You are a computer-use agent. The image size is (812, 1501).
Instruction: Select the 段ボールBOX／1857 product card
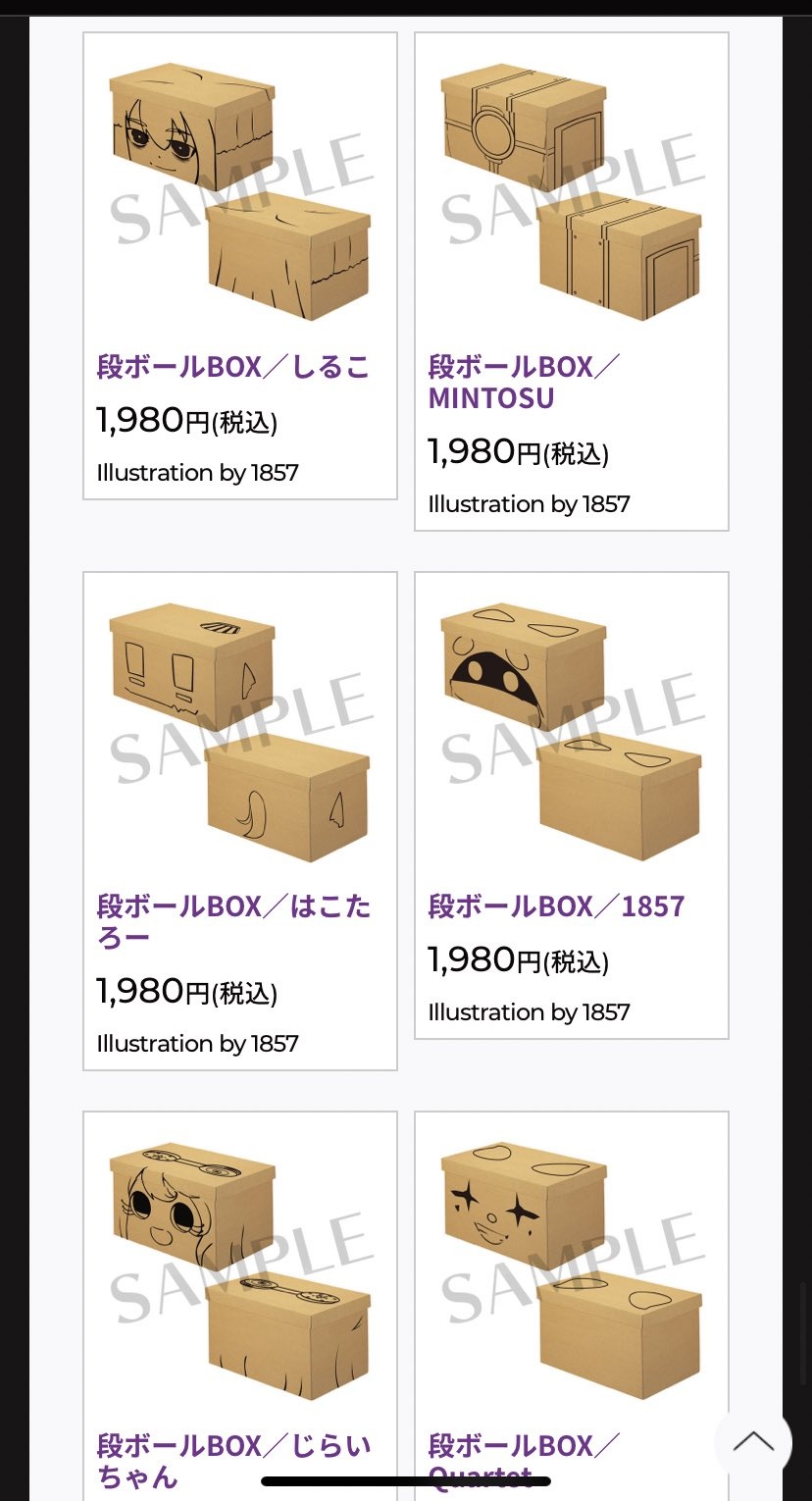click(572, 805)
